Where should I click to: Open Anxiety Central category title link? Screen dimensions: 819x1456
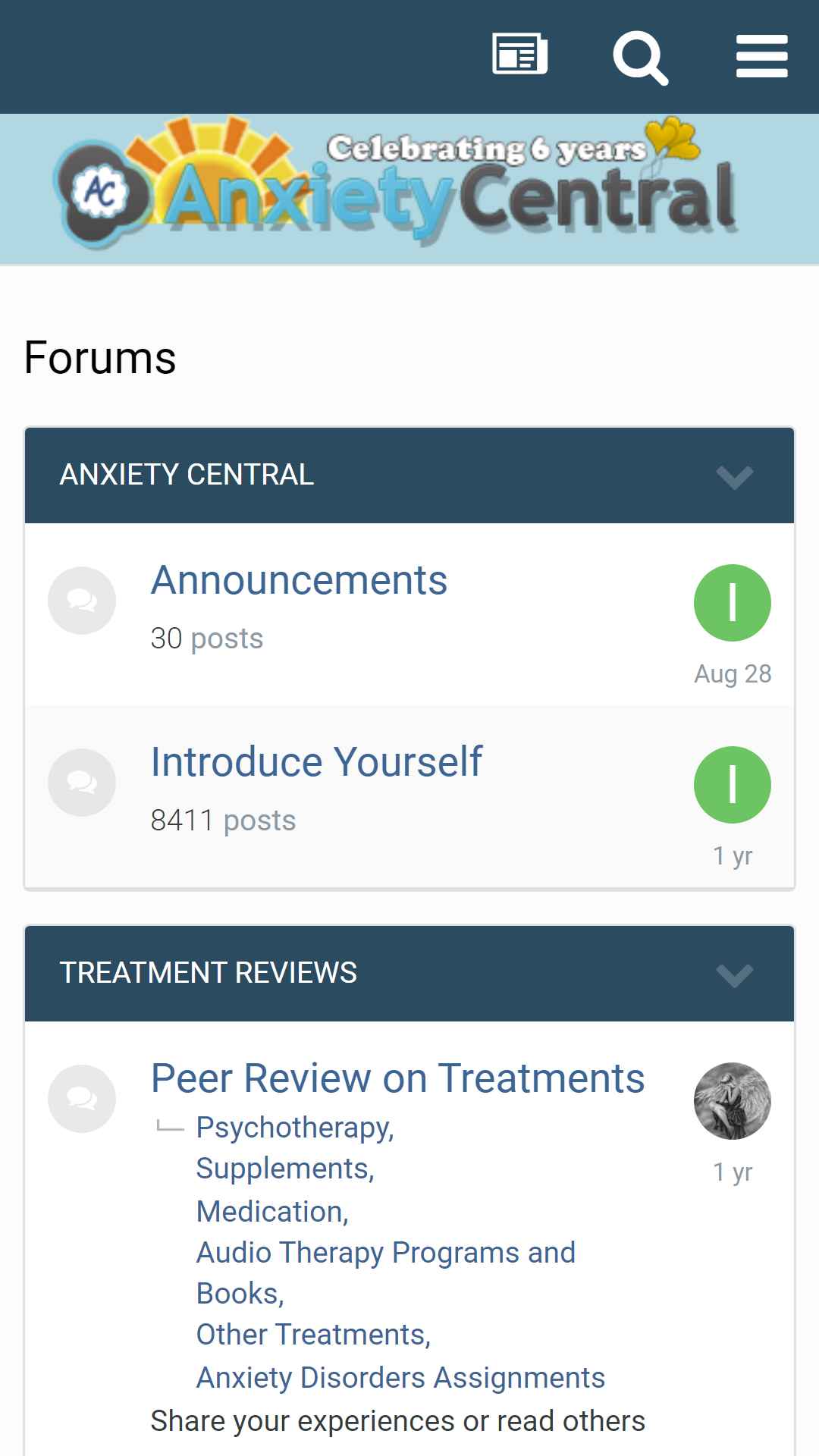[187, 475]
